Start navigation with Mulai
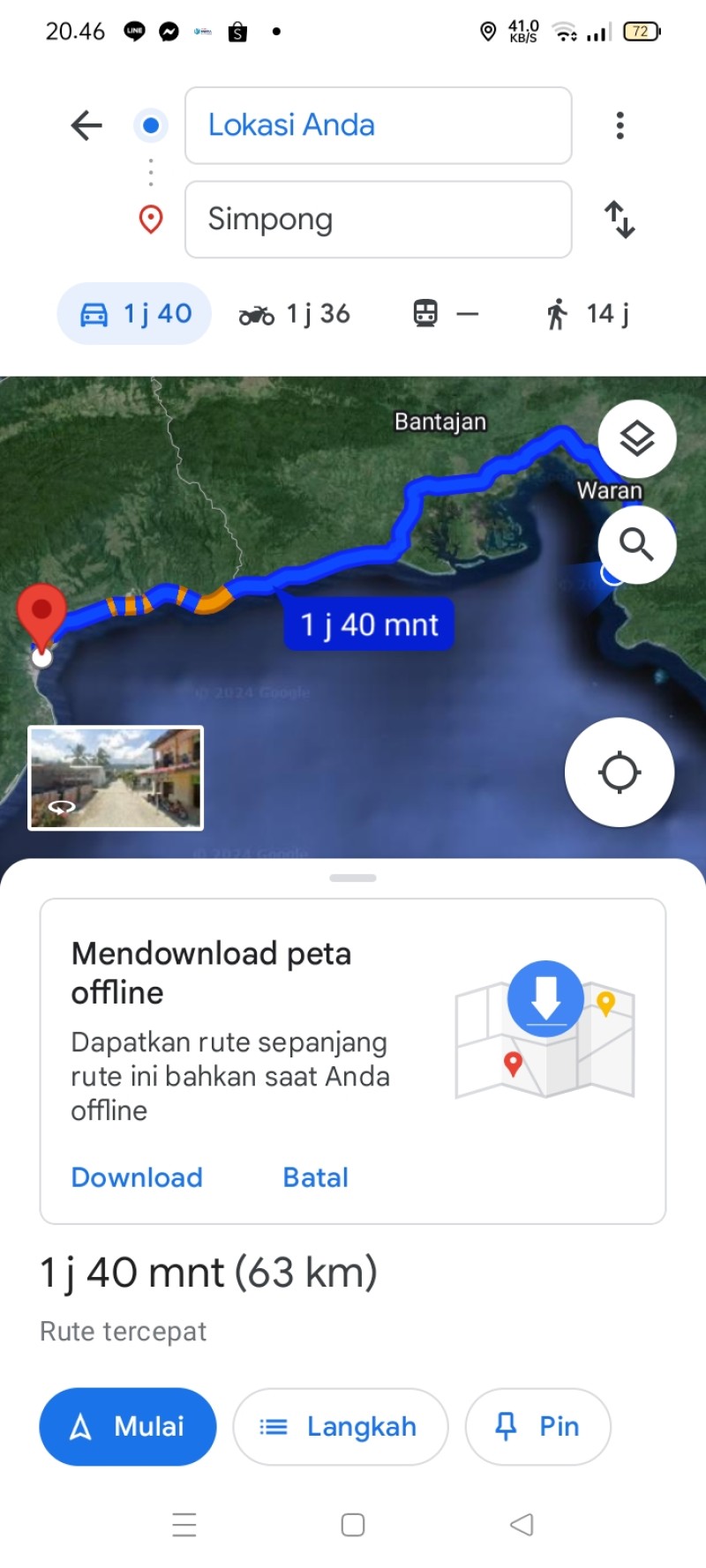This screenshot has height=1568, width=706. [128, 1427]
